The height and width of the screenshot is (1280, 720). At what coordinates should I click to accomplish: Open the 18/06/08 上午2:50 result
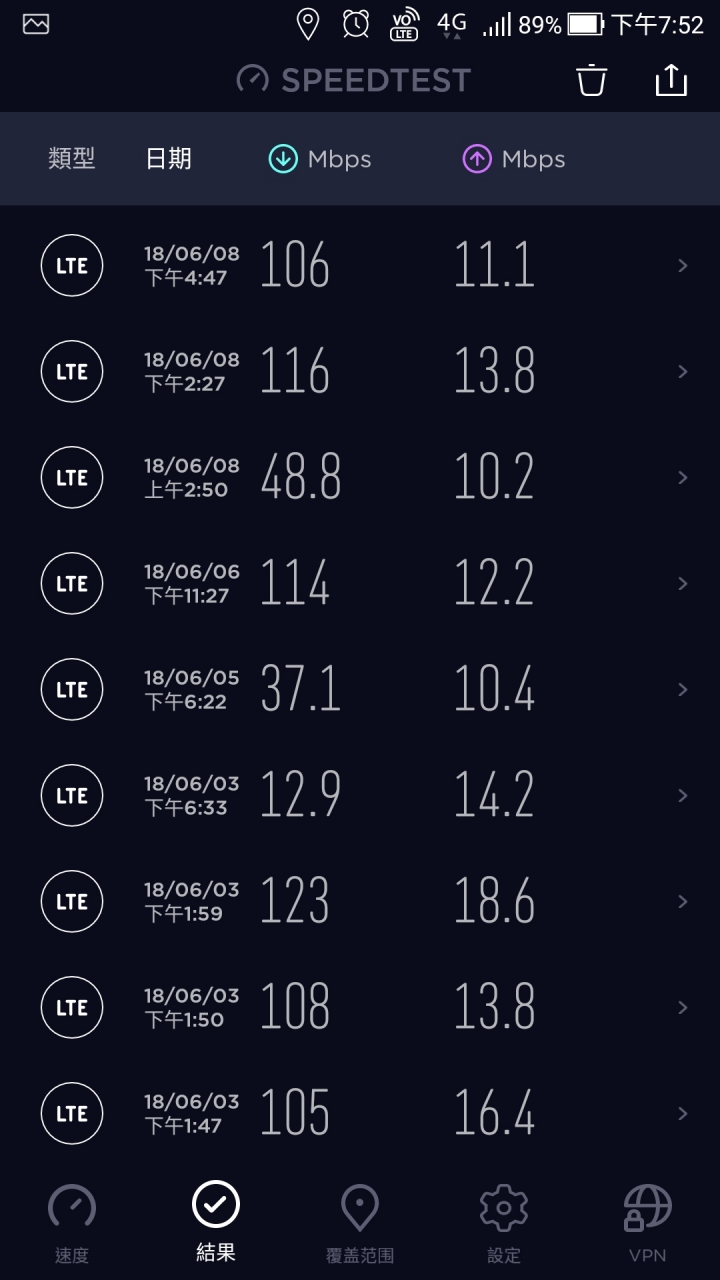tap(360, 477)
